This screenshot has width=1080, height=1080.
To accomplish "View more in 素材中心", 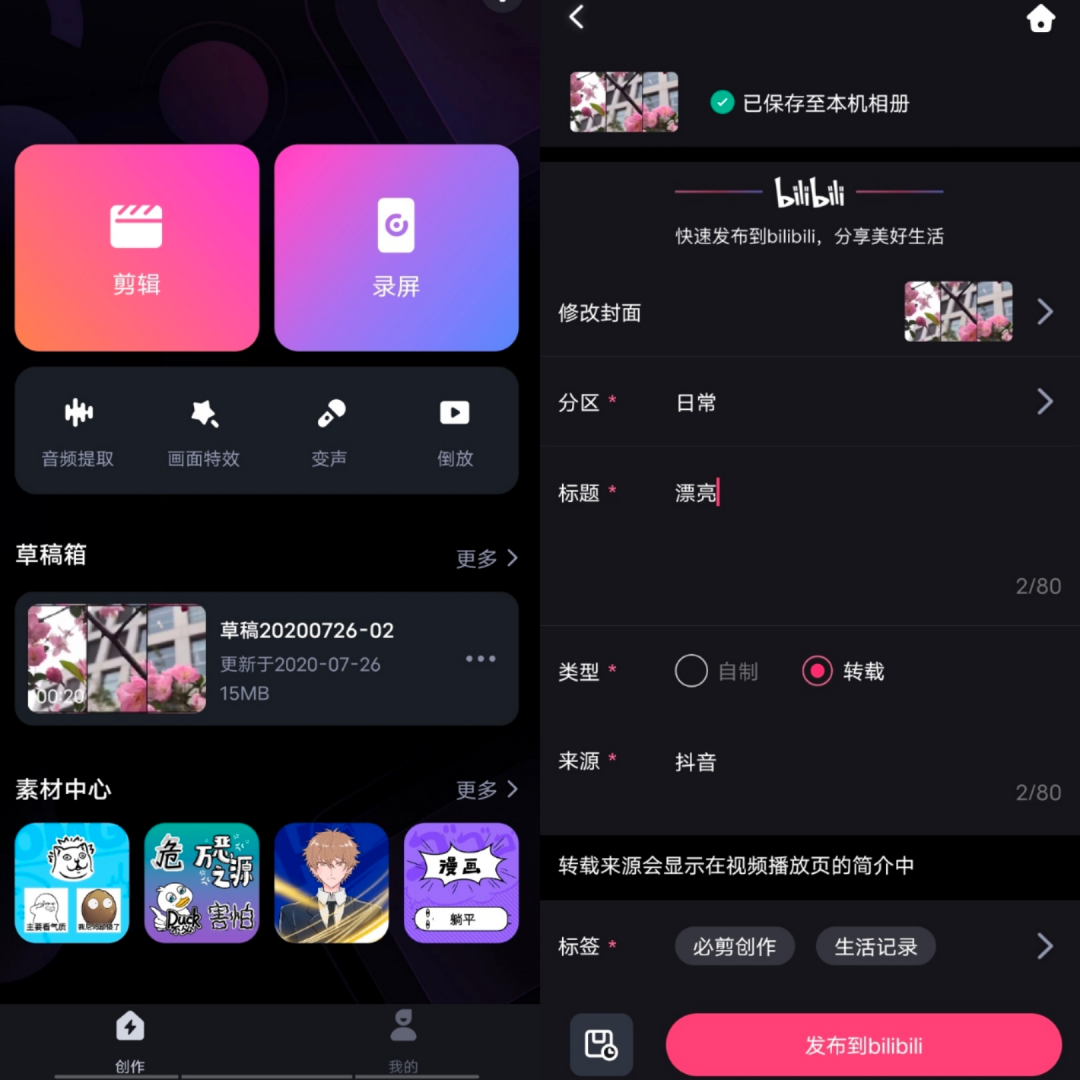I will (487, 790).
